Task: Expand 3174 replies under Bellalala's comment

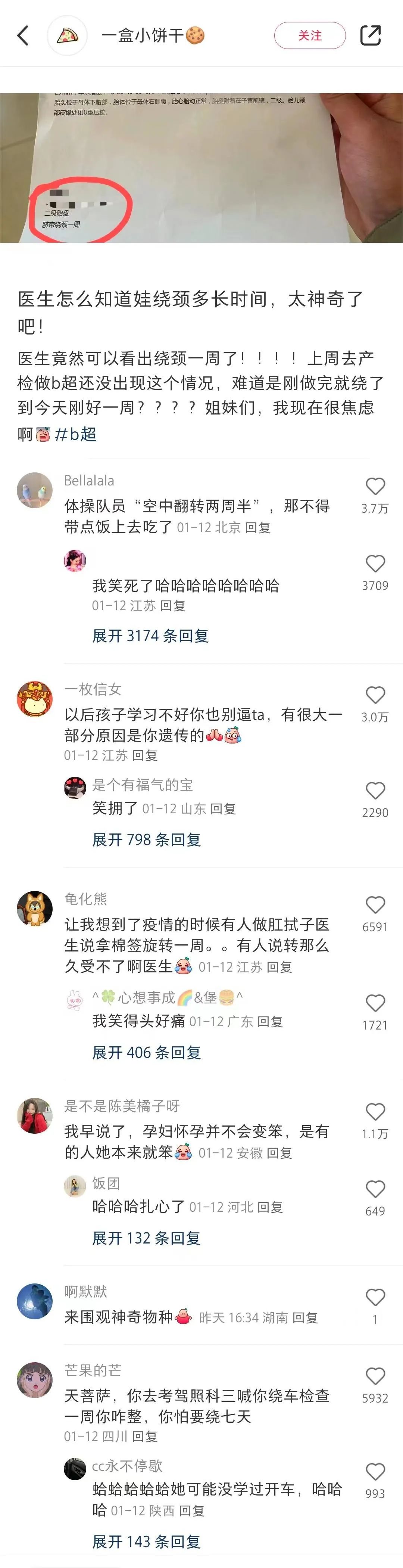Action: 150,636
